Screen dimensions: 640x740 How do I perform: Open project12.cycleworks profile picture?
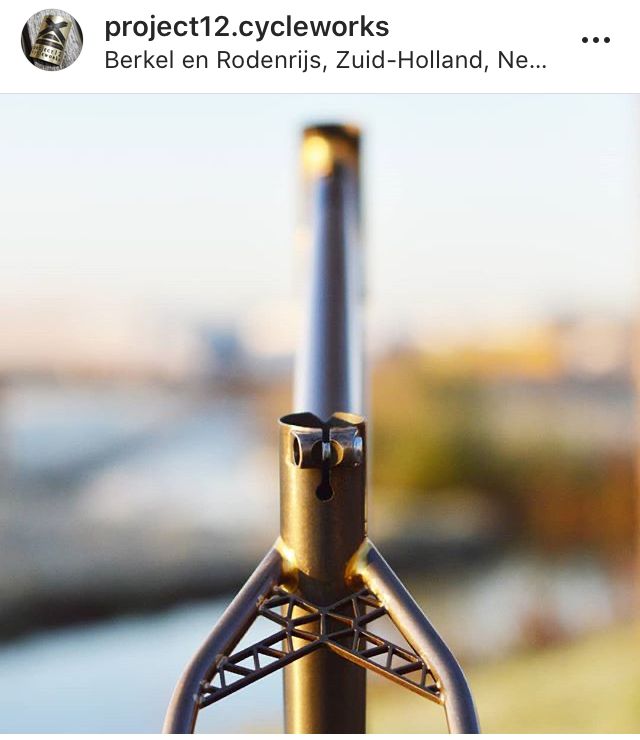coord(52,40)
